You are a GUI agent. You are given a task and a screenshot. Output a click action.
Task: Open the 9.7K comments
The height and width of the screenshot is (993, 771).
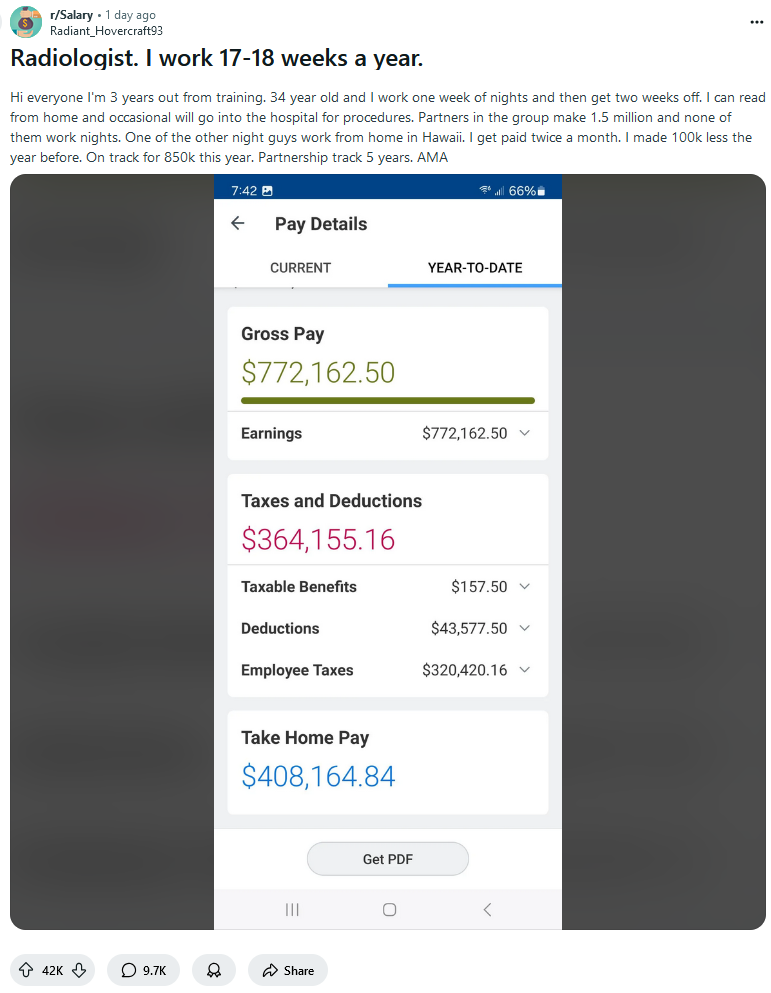[143, 970]
